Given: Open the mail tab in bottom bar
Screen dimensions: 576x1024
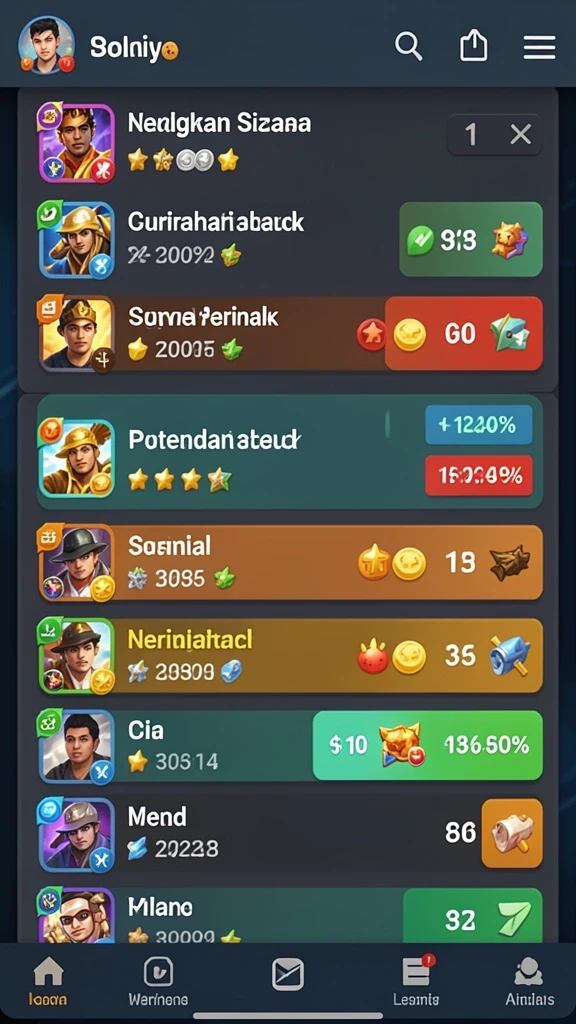Looking at the screenshot, I should (x=288, y=976).
